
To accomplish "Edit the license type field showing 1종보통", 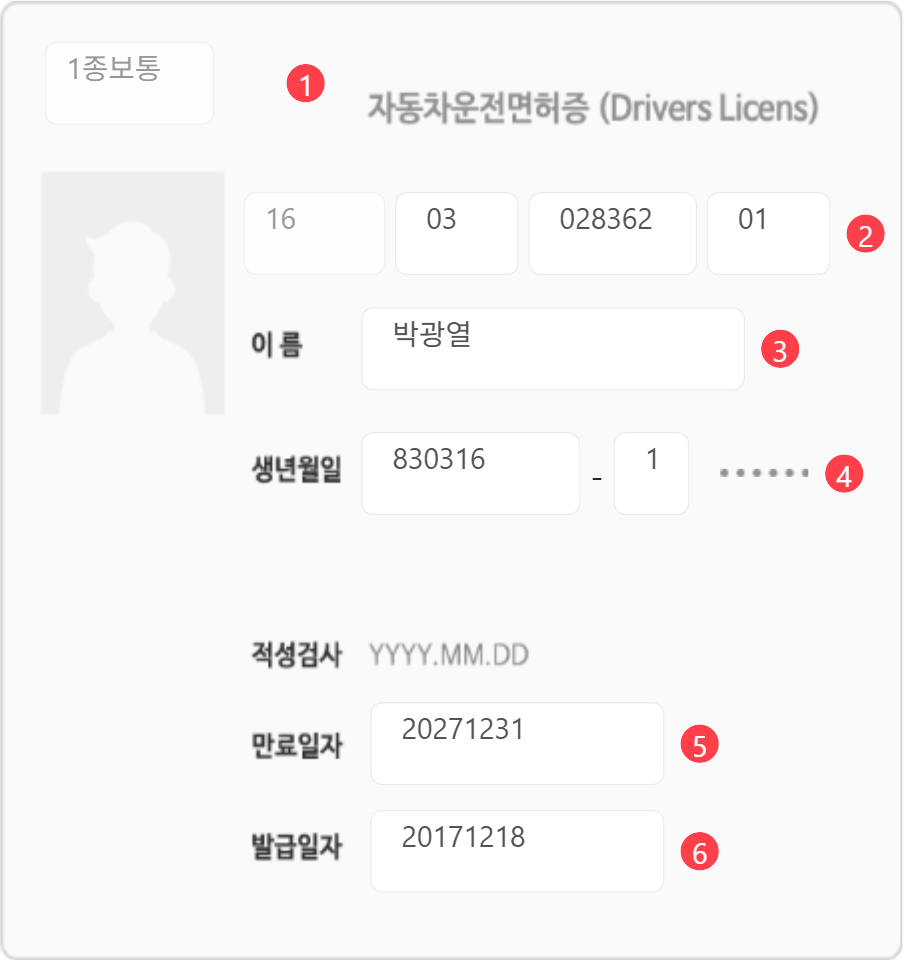I will pos(129,83).
